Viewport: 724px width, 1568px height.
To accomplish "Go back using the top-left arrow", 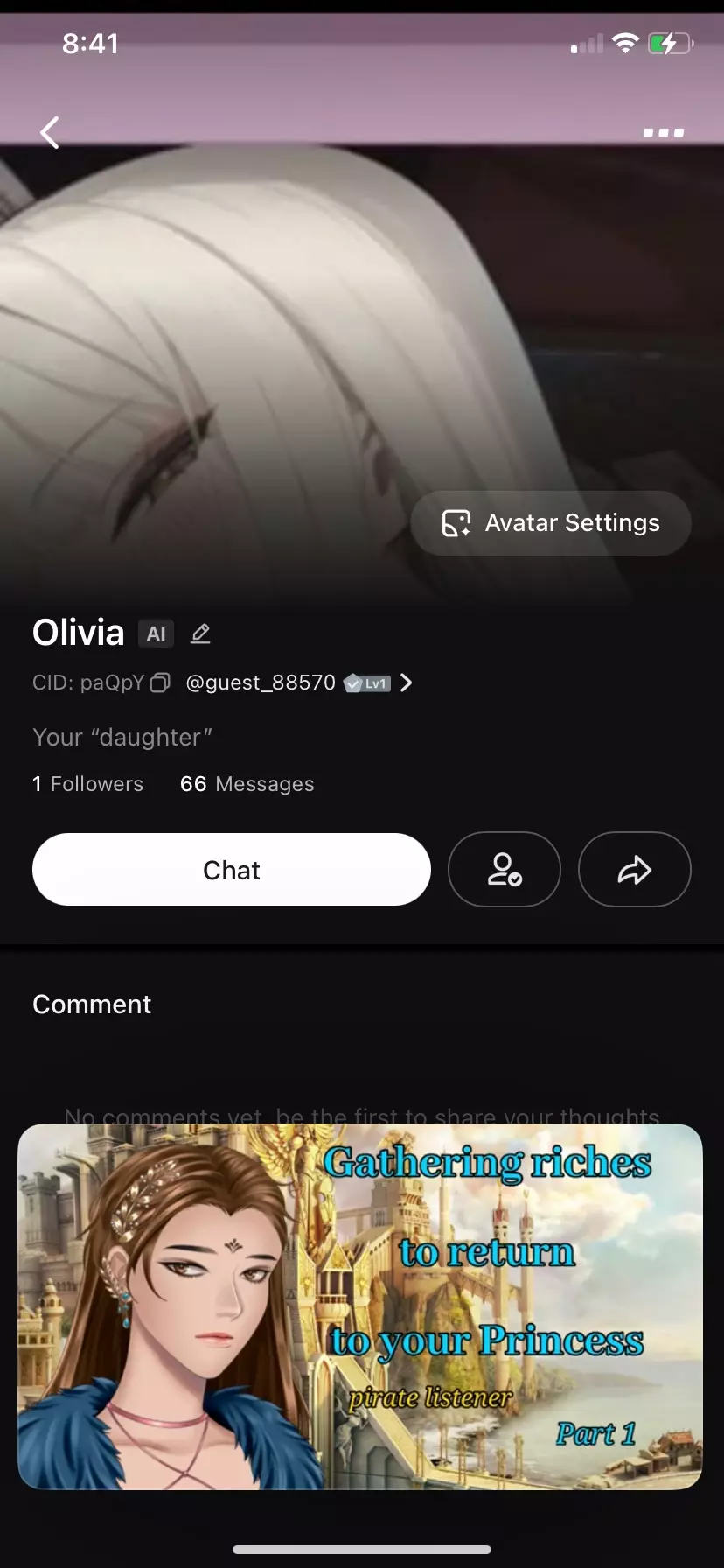I will pyautogui.click(x=51, y=133).
